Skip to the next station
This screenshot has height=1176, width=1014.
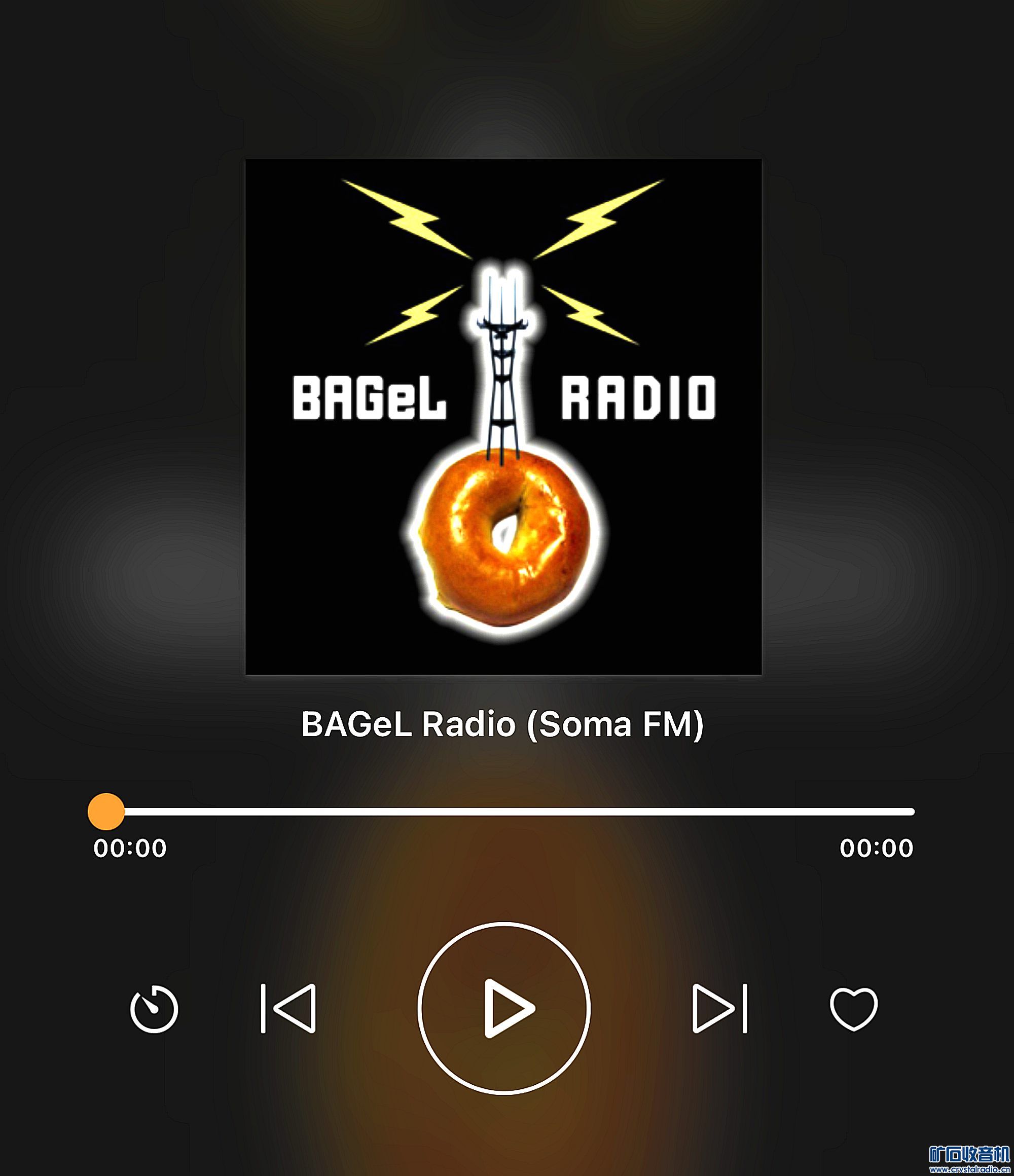[x=720, y=1009]
